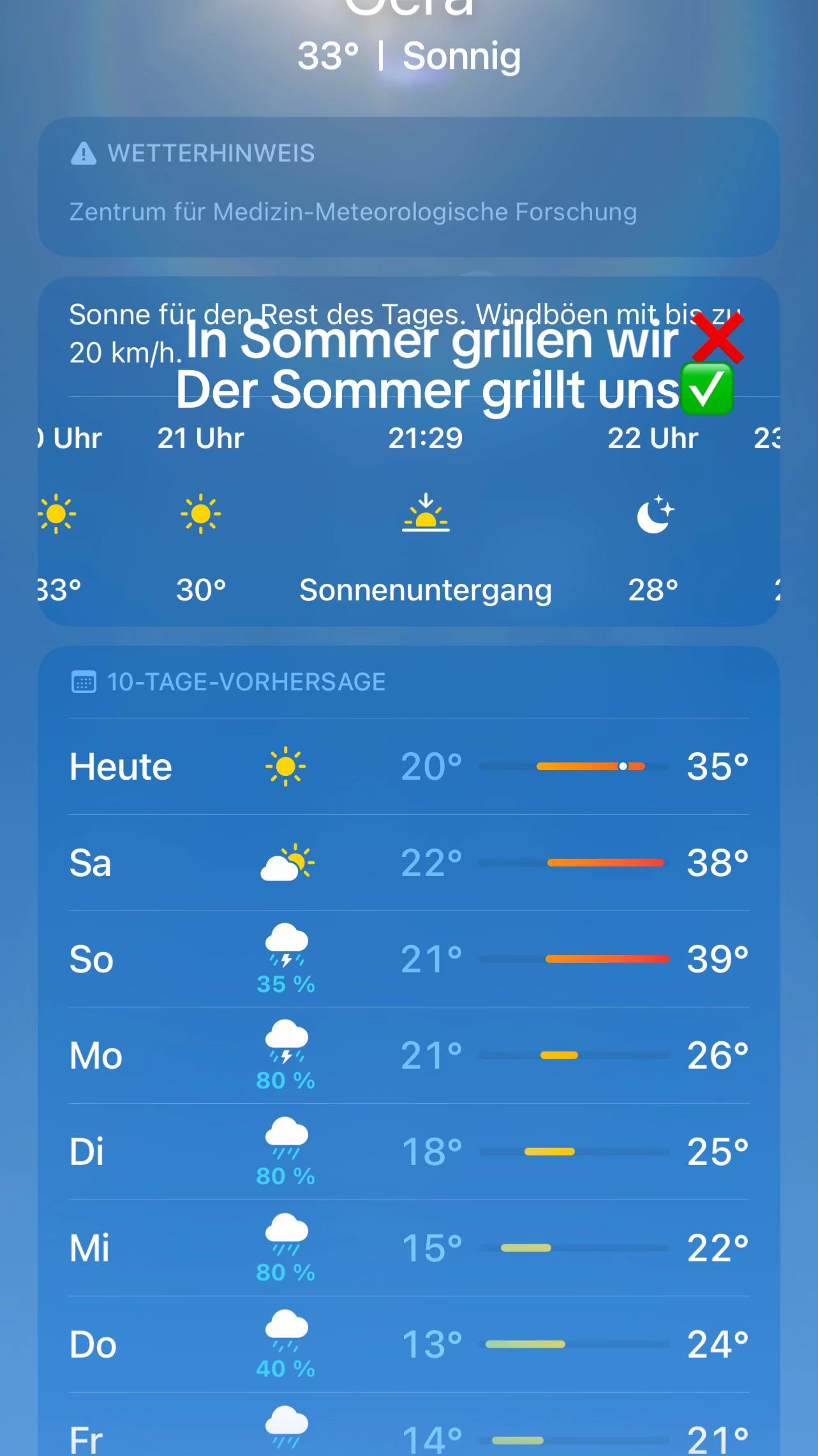Open Monday's forecast row Mo
Viewport: 818px width, 1456px height.
click(x=408, y=1055)
